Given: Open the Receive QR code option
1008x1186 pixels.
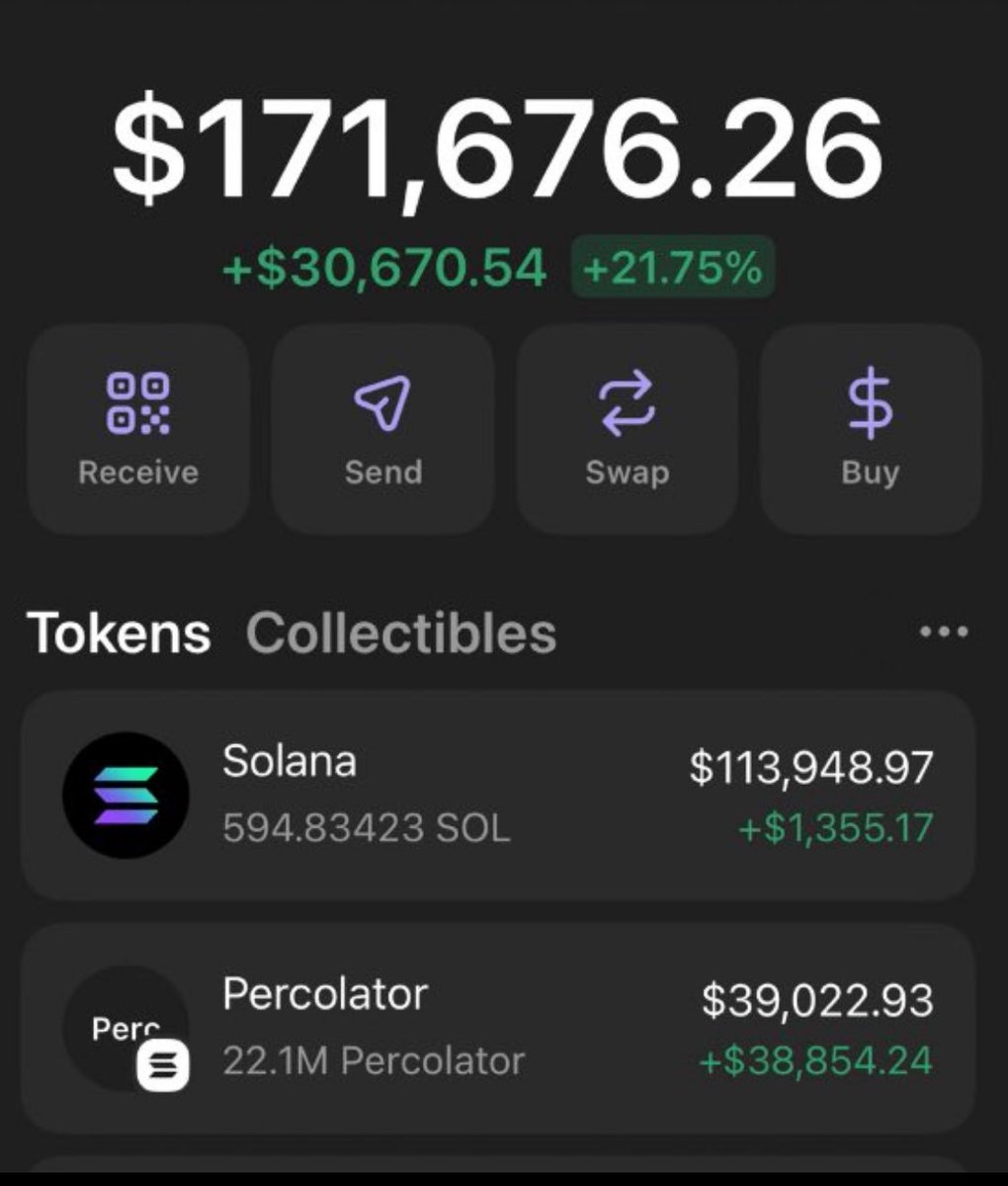Looking at the screenshot, I should pyautogui.click(x=138, y=428).
